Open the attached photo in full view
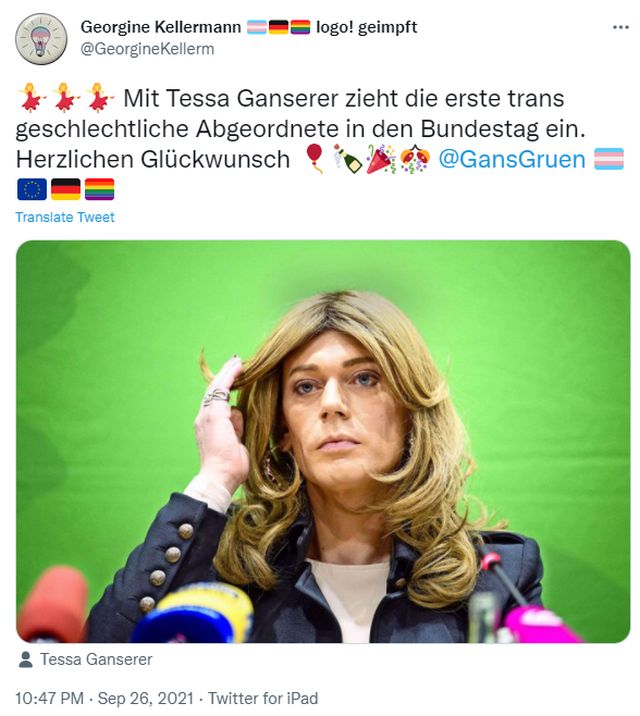This screenshot has height=716, width=640. (x=323, y=440)
